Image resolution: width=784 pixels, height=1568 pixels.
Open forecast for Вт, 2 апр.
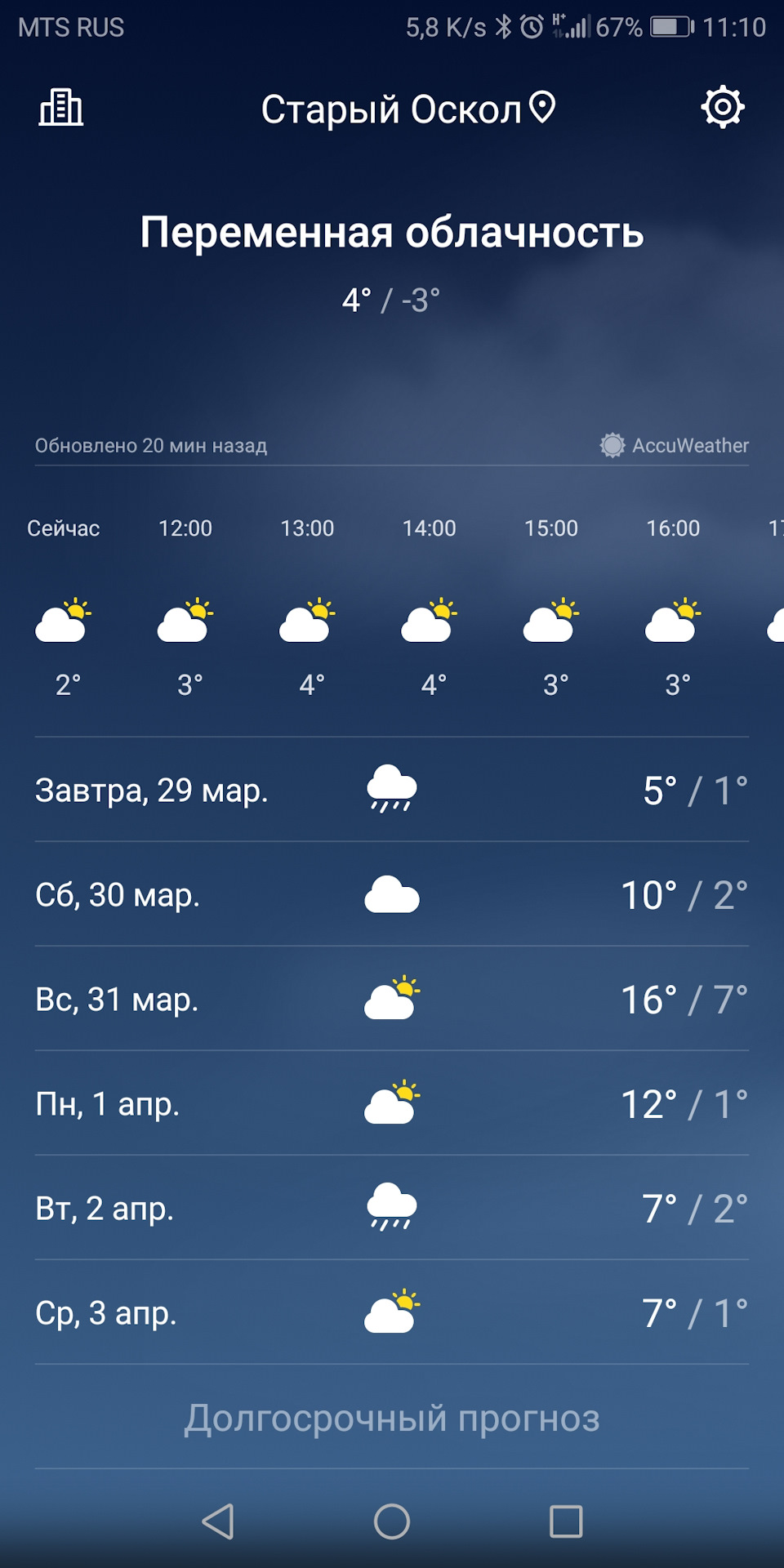[392, 1208]
